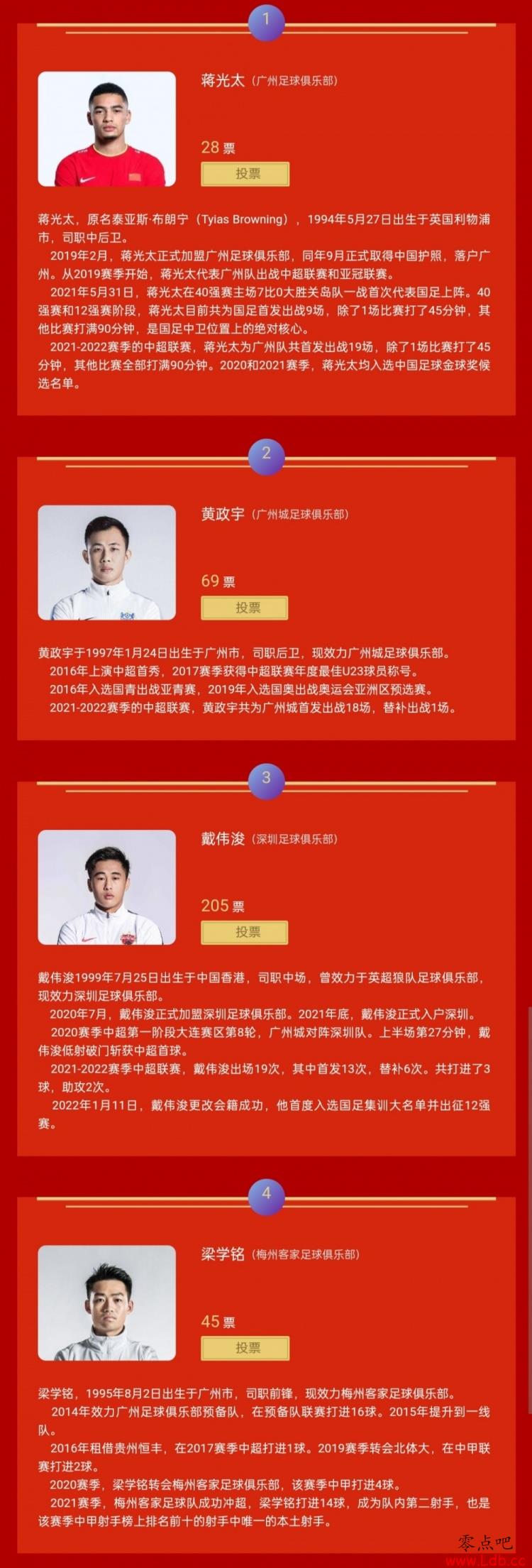
Task: Cast a vote for 戴伟浚
Action: [245, 932]
